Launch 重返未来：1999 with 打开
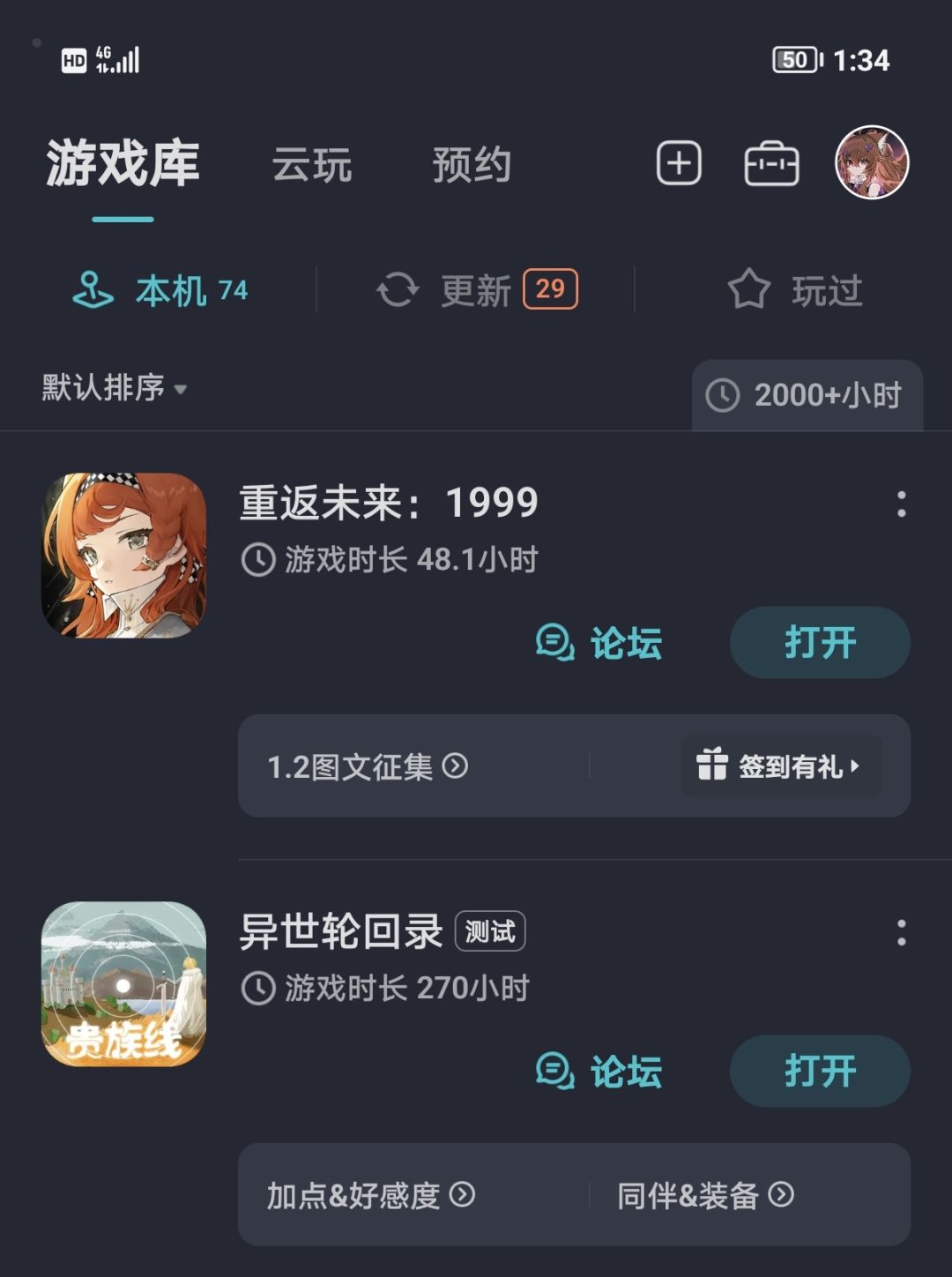This screenshot has width=952, height=1277. pos(820,642)
